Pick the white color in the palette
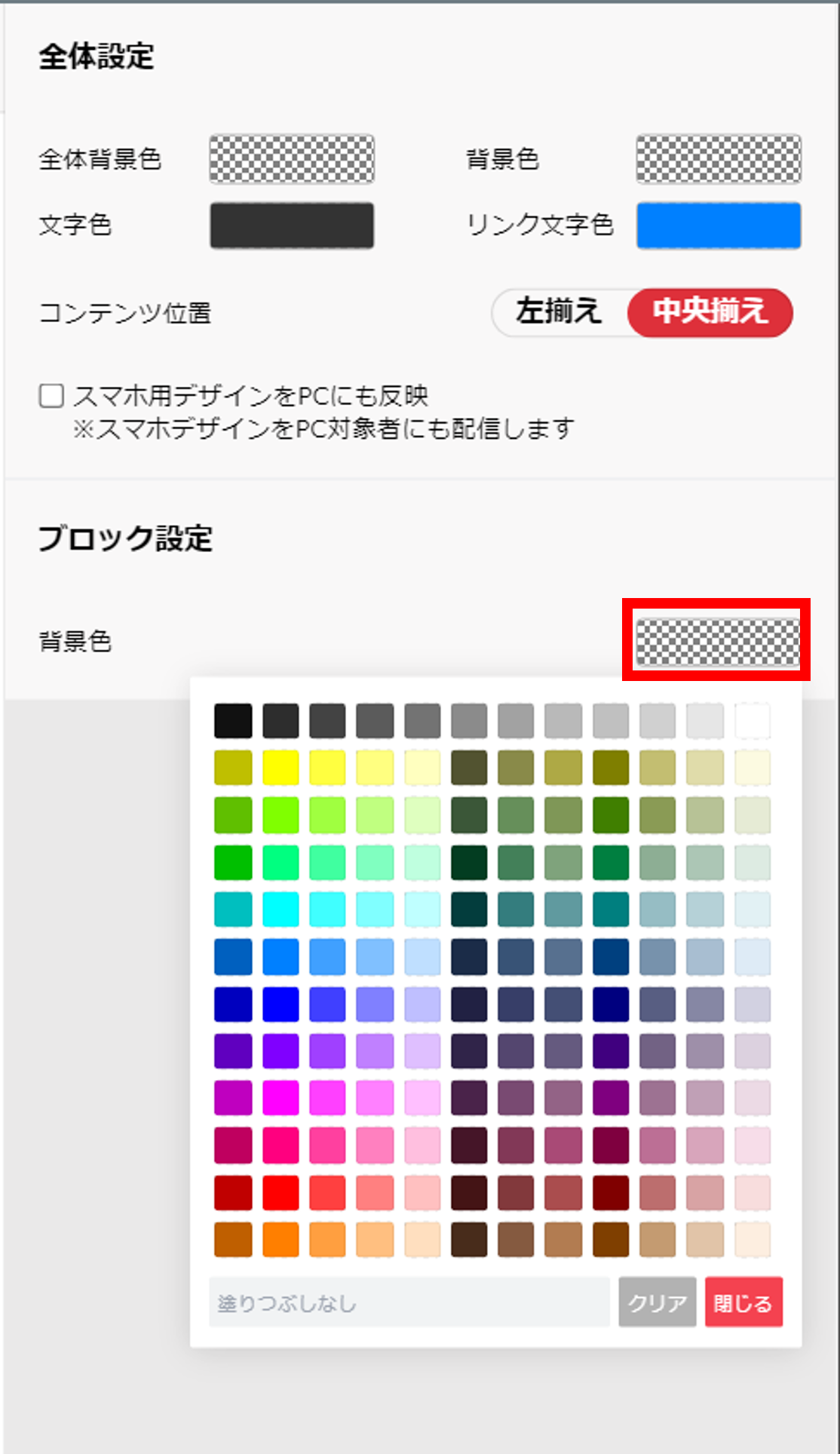 [x=752, y=721]
